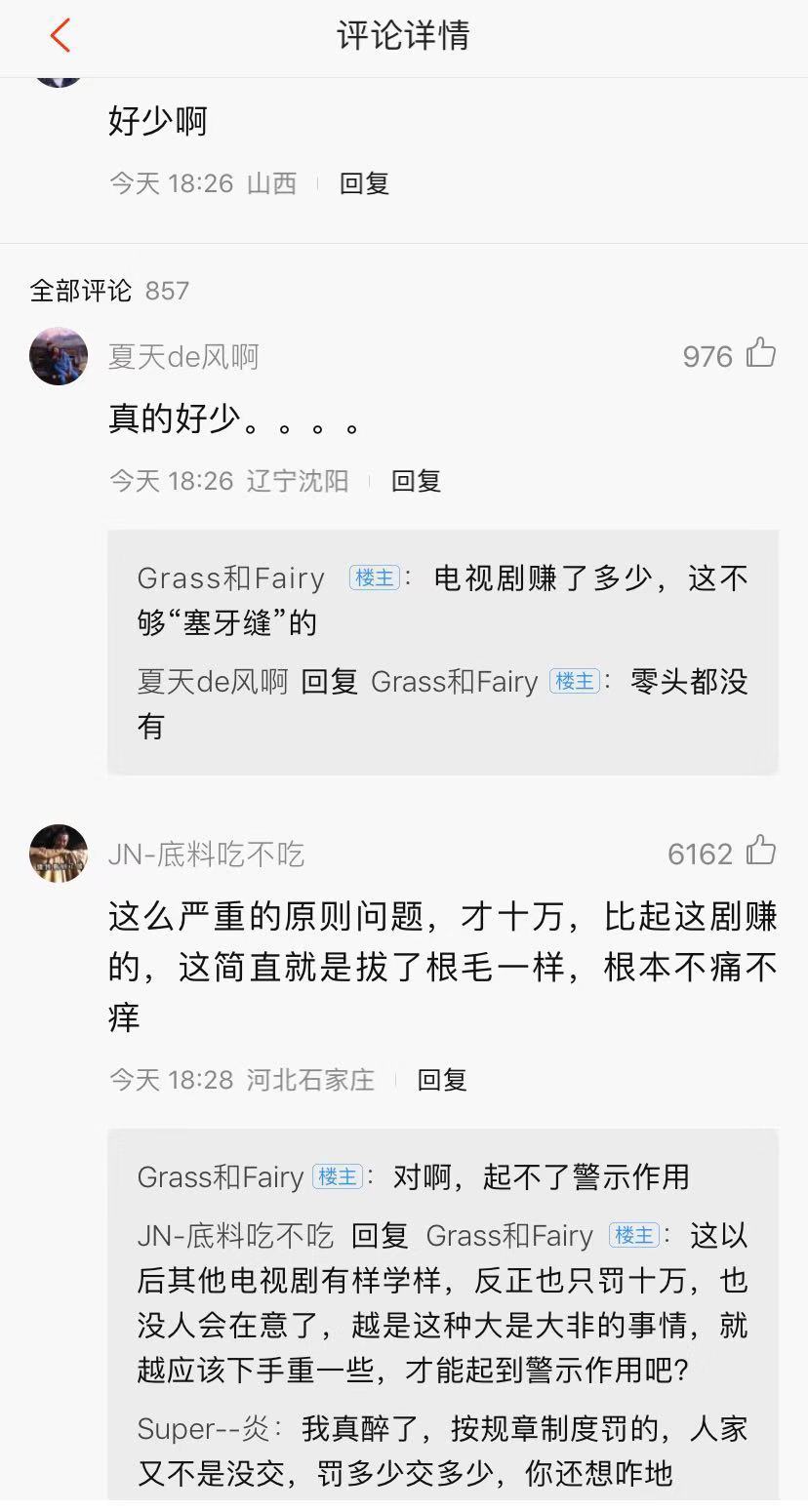Open username 夏天de风啊 above 真的好少
The image size is (808, 1512).
tap(183, 357)
